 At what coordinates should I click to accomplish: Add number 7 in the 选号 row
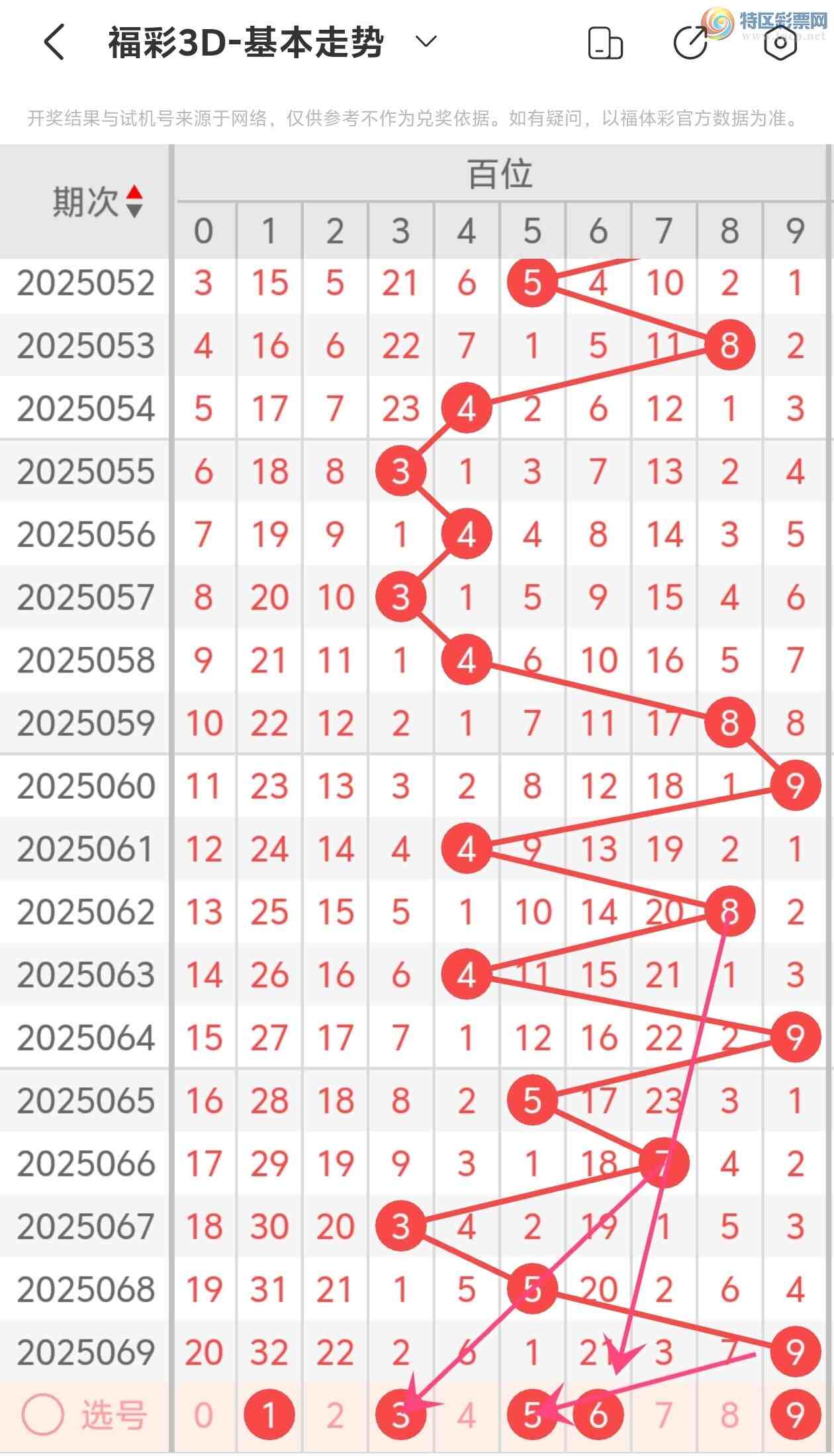(x=664, y=1415)
